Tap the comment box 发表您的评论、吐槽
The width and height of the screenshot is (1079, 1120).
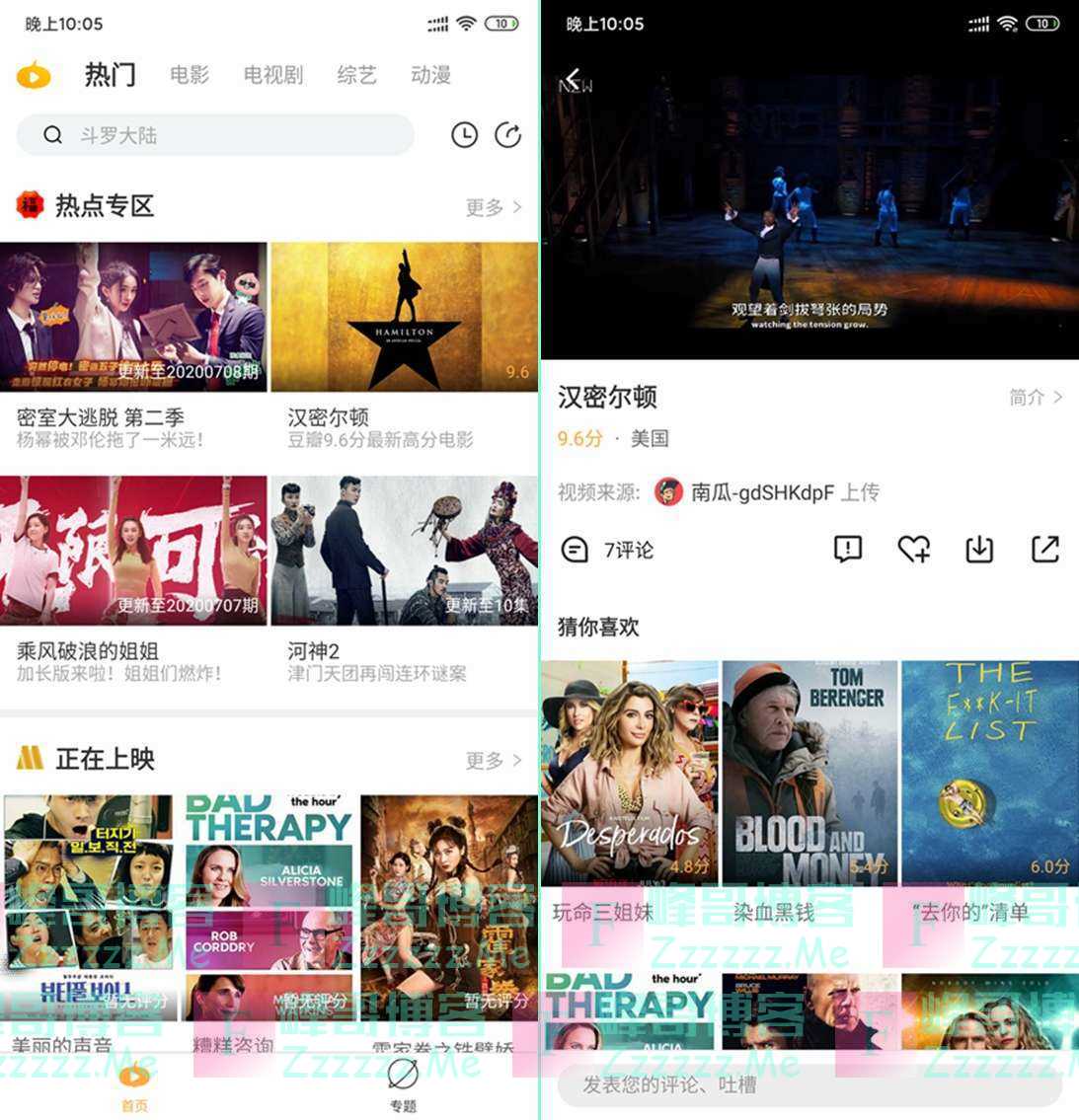[x=809, y=1084]
